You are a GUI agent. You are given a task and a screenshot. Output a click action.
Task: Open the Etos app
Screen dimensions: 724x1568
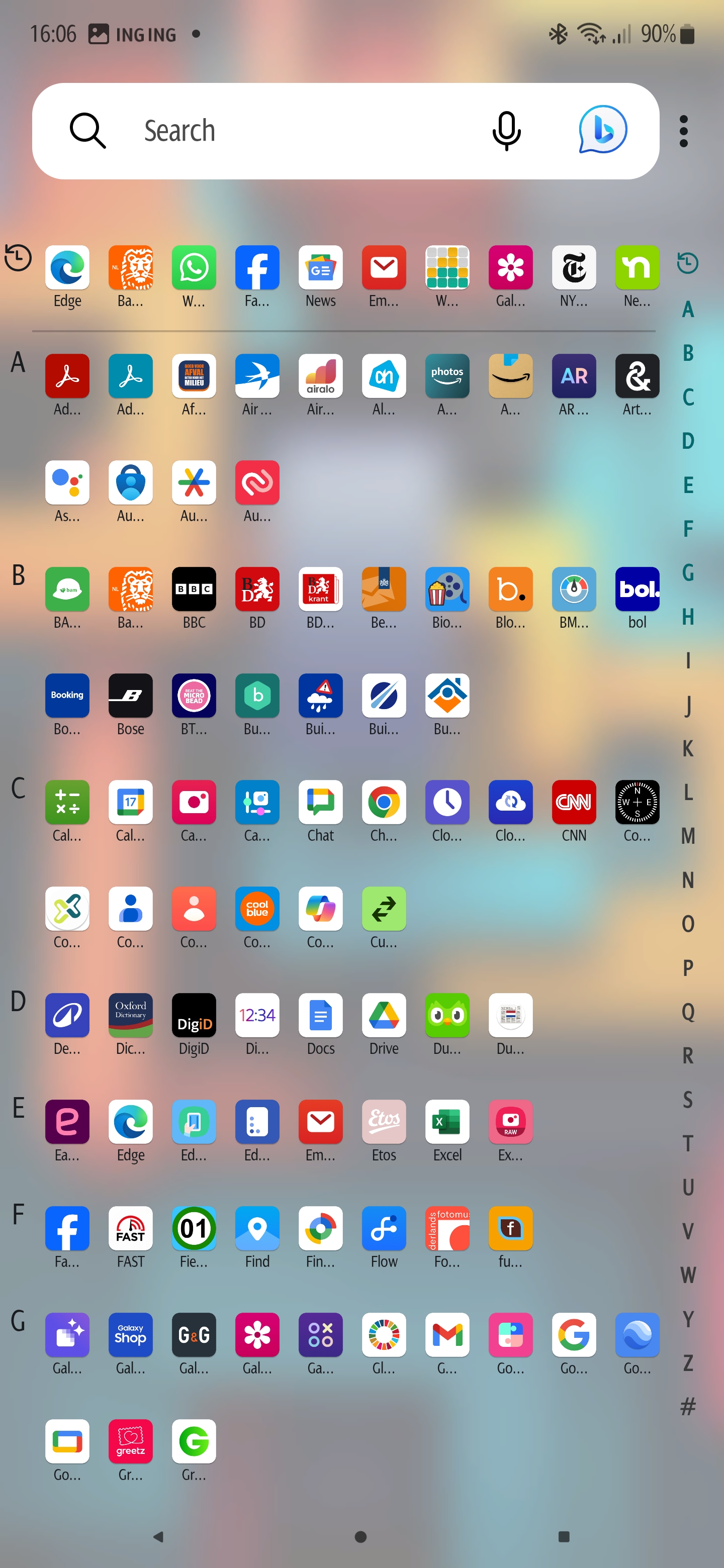[384, 1122]
